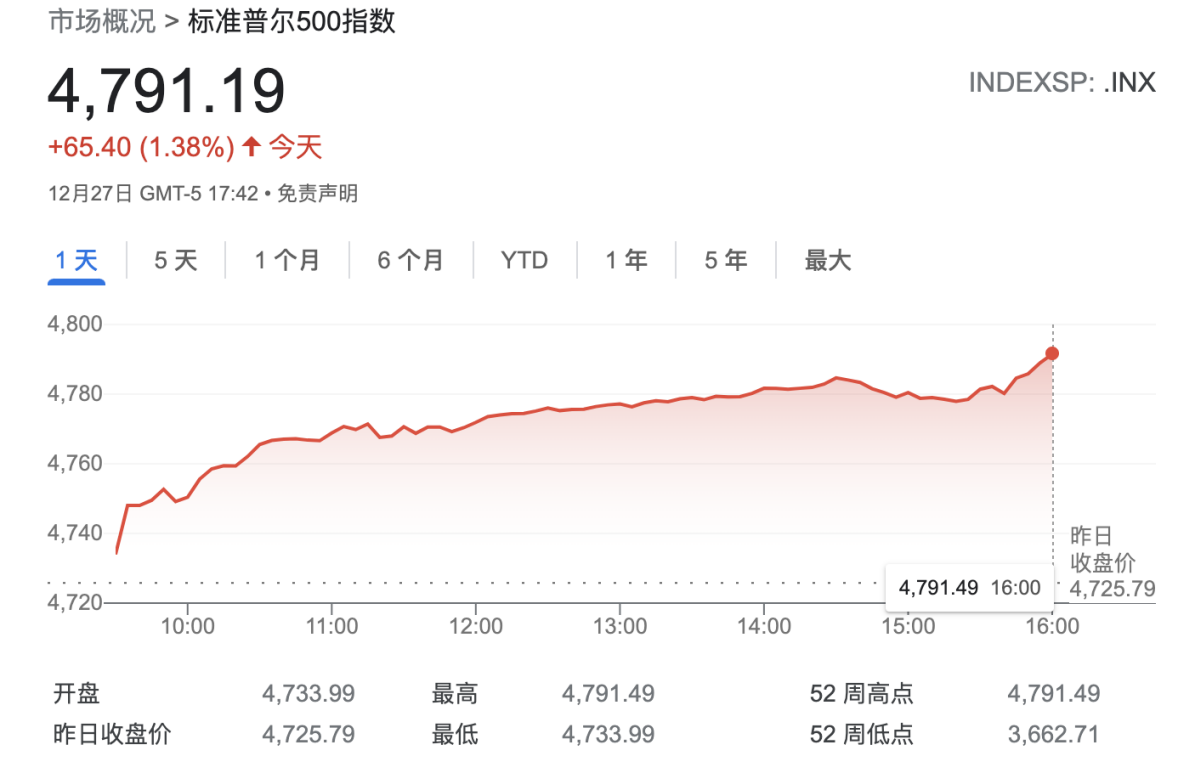This screenshot has height=773, width=1195.
Task: Show the 最大 full history range
Action: coord(827,261)
